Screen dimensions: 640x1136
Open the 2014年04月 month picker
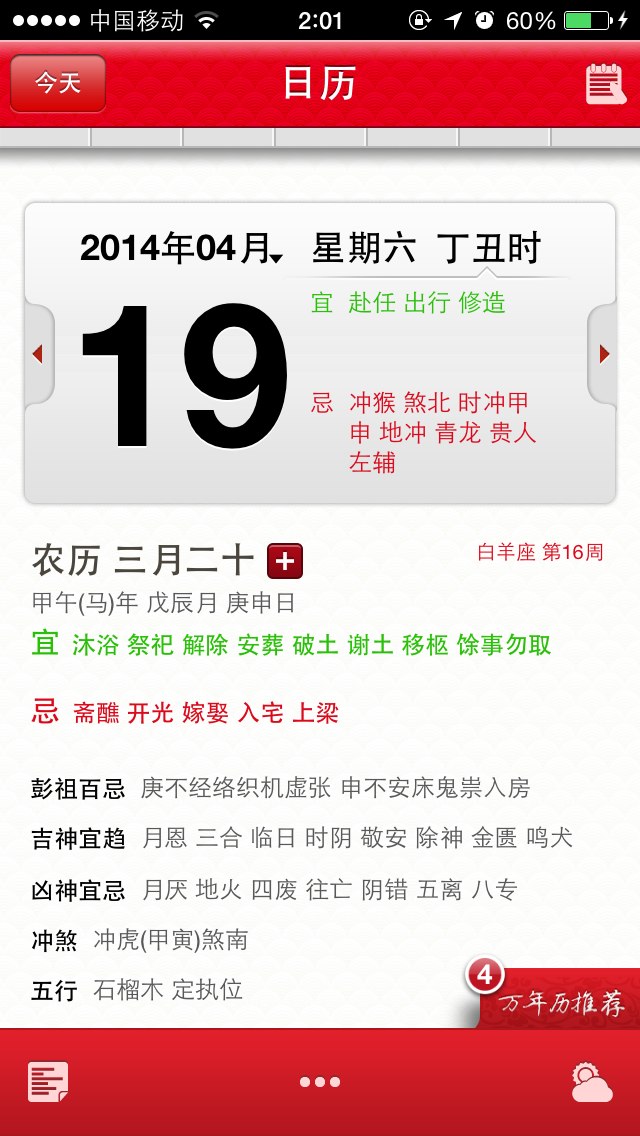[181, 249]
